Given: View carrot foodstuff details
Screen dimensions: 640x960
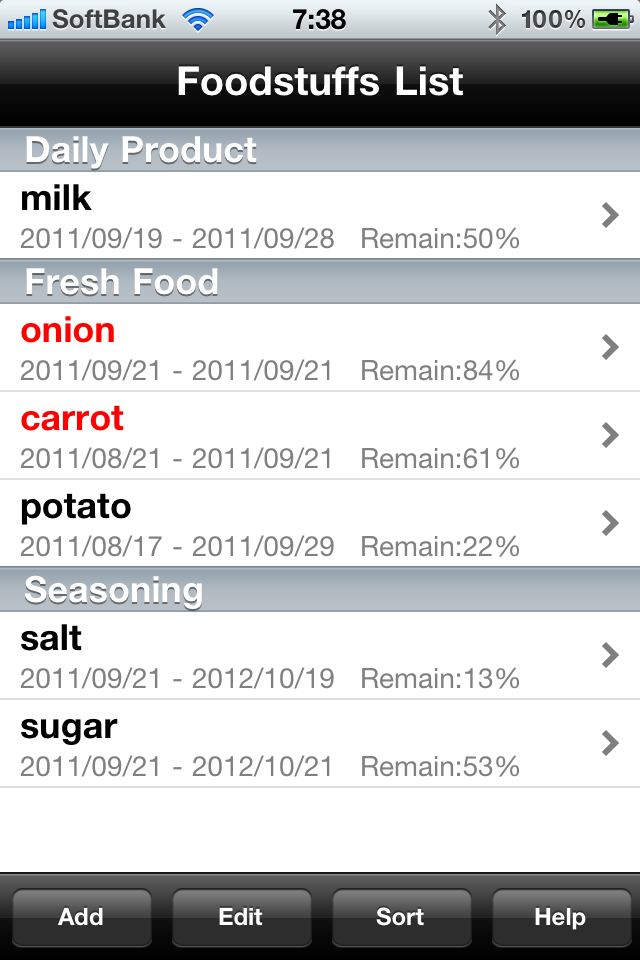Looking at the screenshot, I should 320,435.
